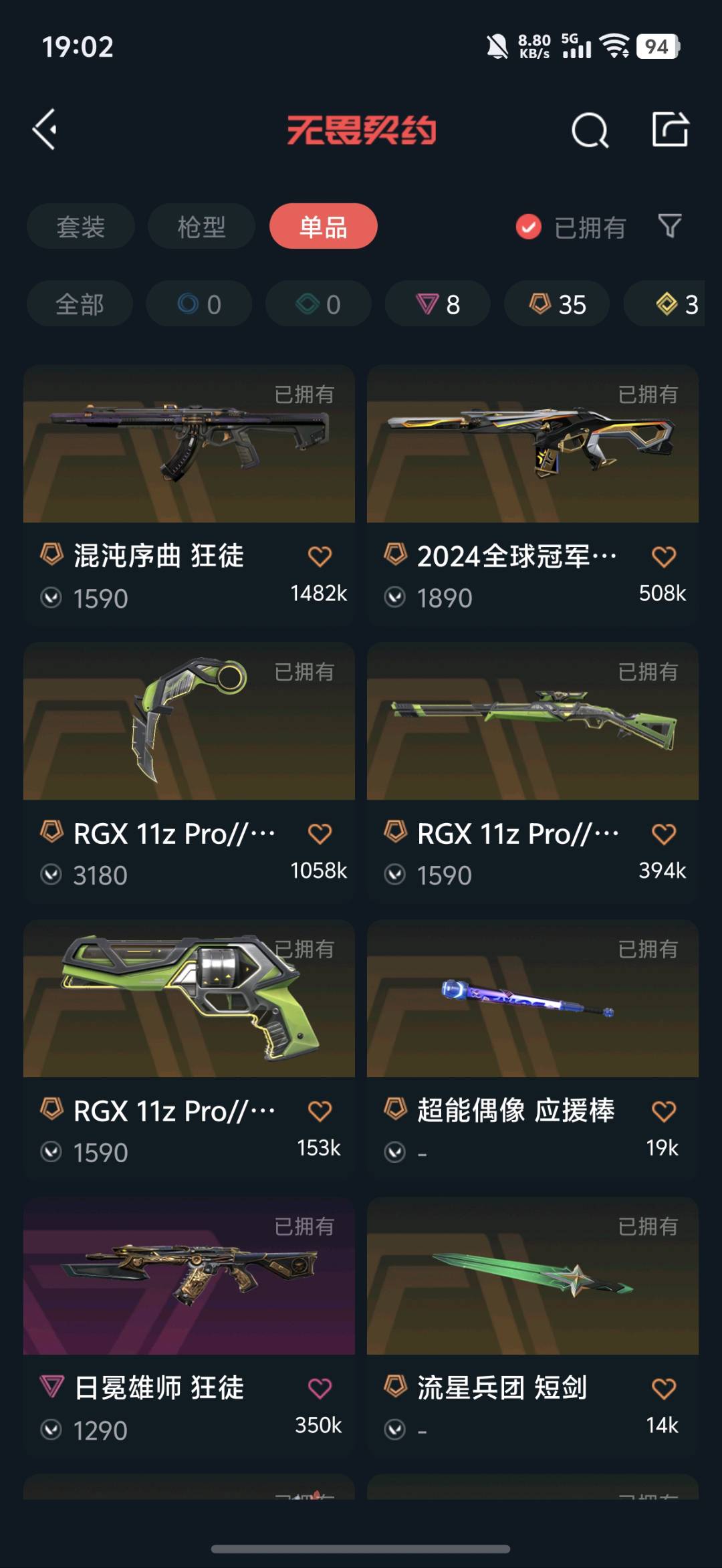This screenshot has height=1568, width=722.
Task: Select the 全部 rarity chip
Action: click(x=80, y=304)
